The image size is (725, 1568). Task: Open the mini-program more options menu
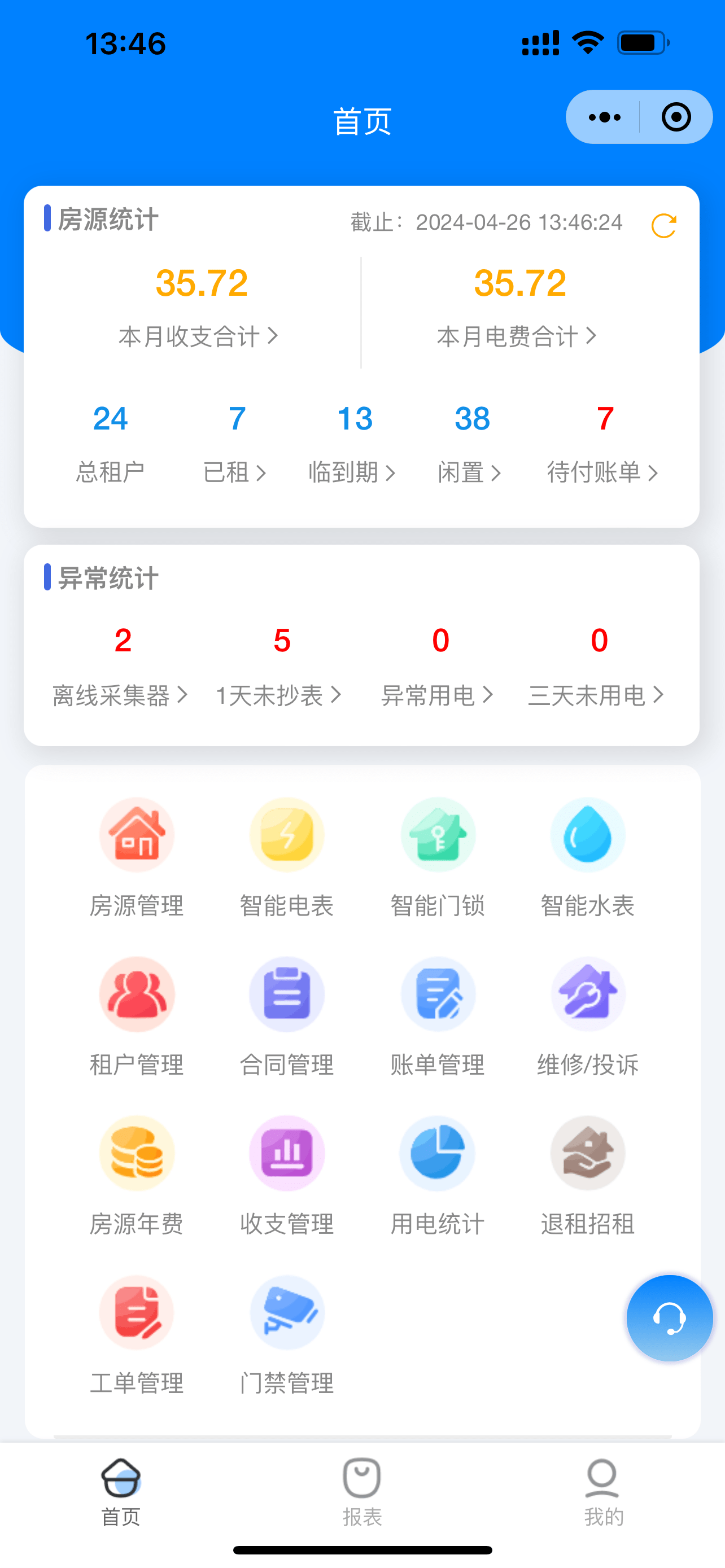[604, 117]
